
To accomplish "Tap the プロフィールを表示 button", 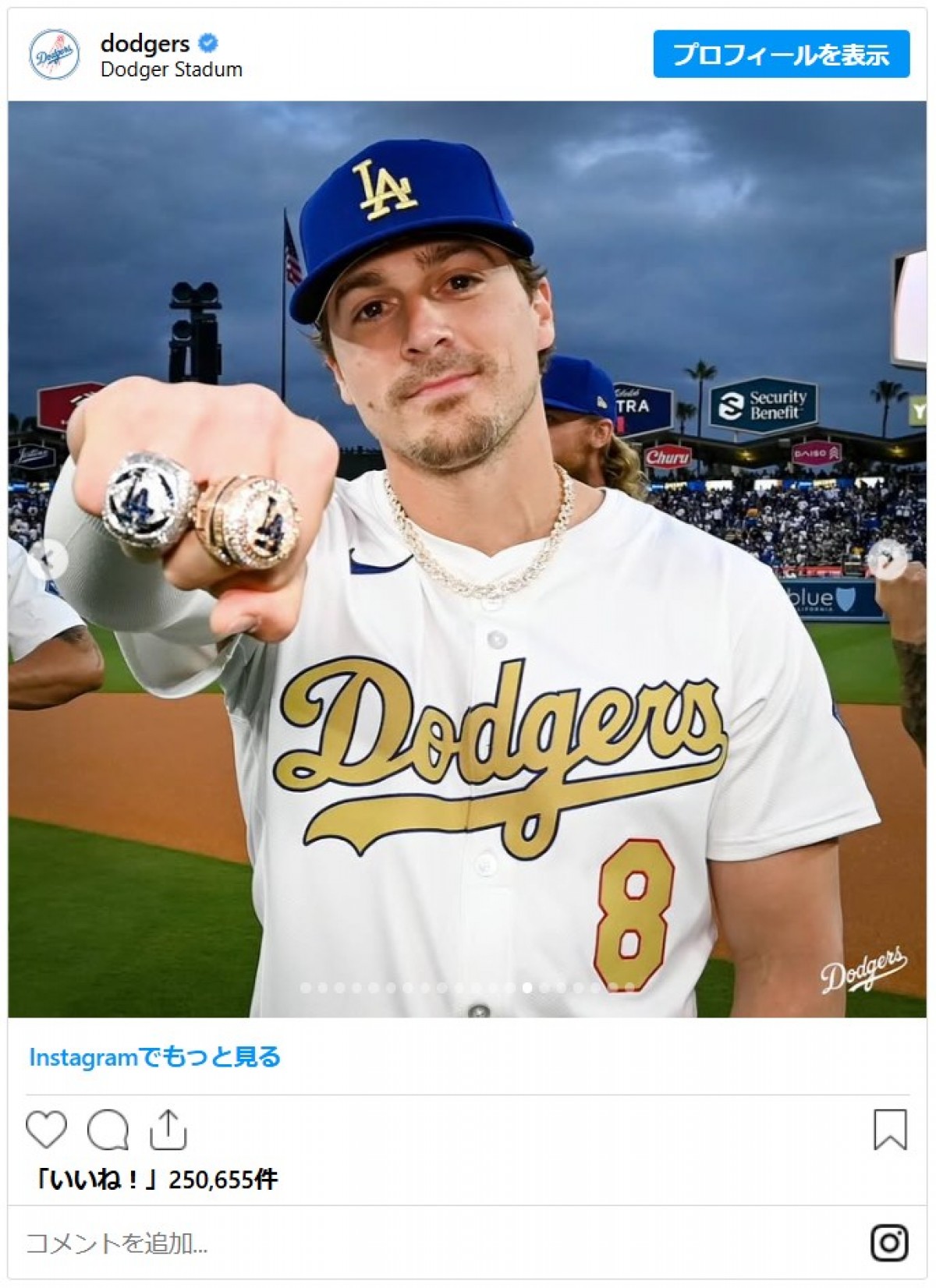I will tap(781, 55).
